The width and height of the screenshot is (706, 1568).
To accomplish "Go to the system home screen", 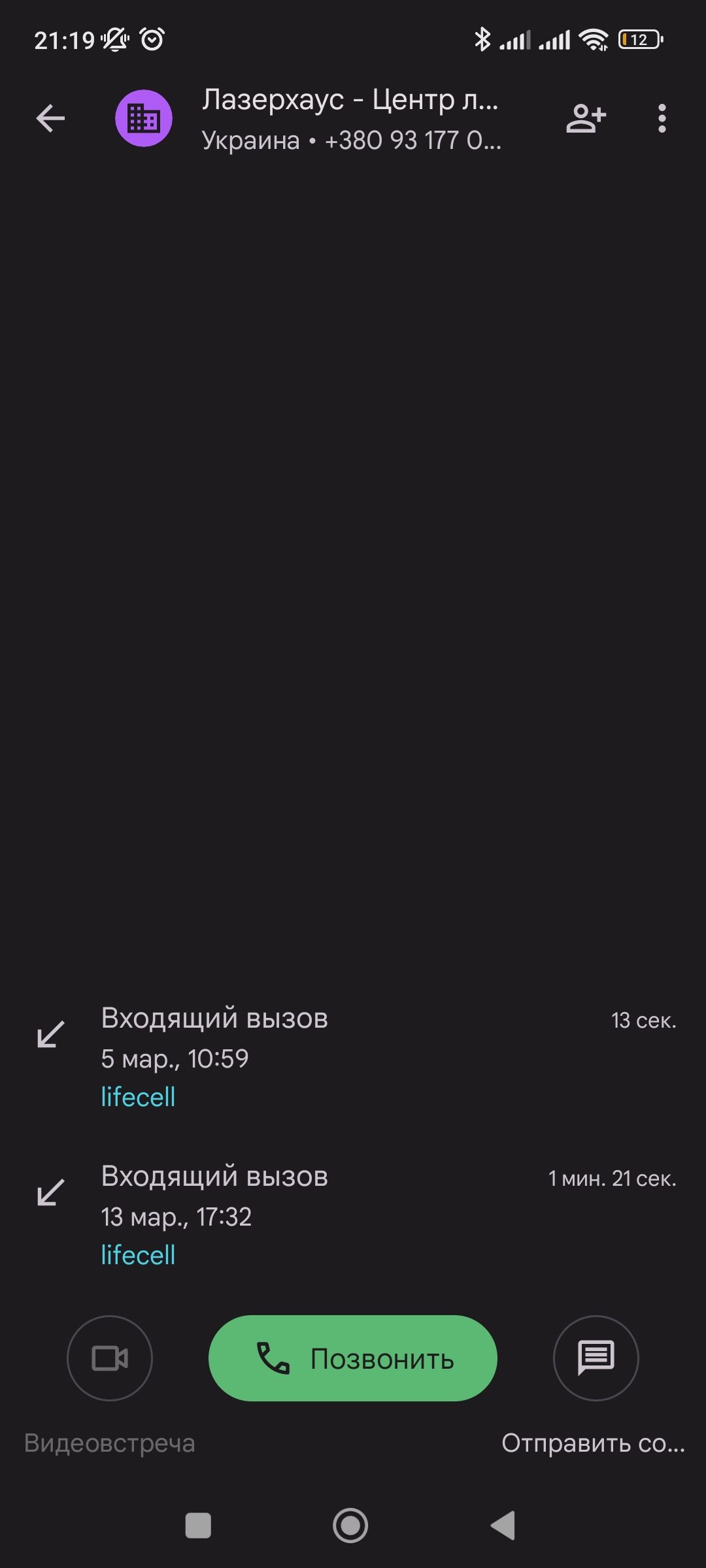I will point(350,1526).
